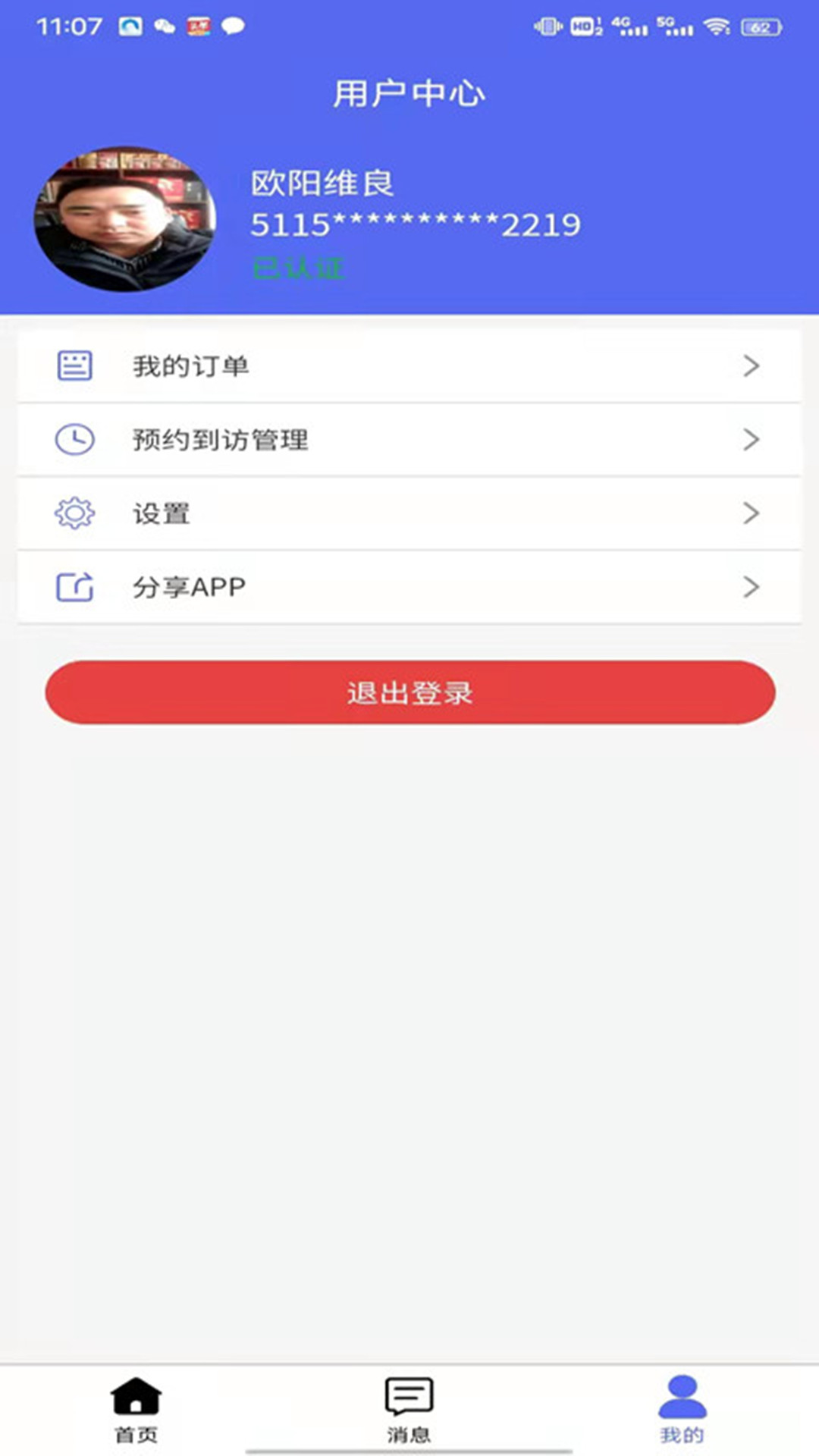The height and width of the screenshot is (1456, 819).
Task: Expand the 分享APP row chevron
Action: [x=752, y=585]
